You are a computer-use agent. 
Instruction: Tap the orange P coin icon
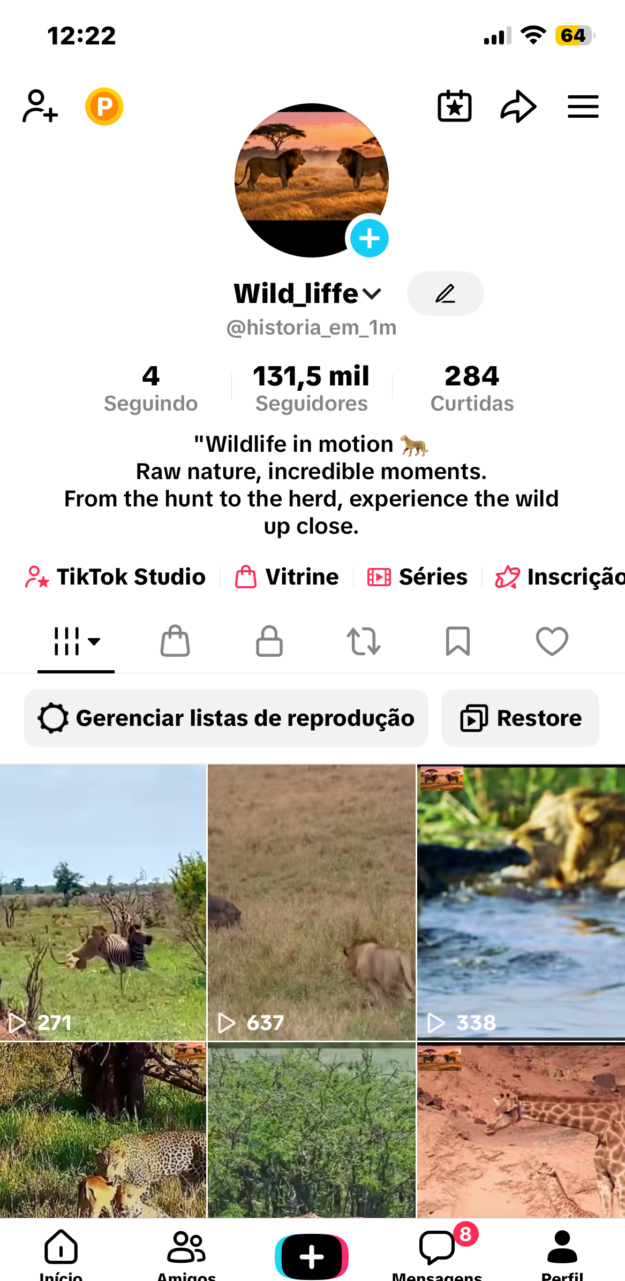[x=104, y=106]
